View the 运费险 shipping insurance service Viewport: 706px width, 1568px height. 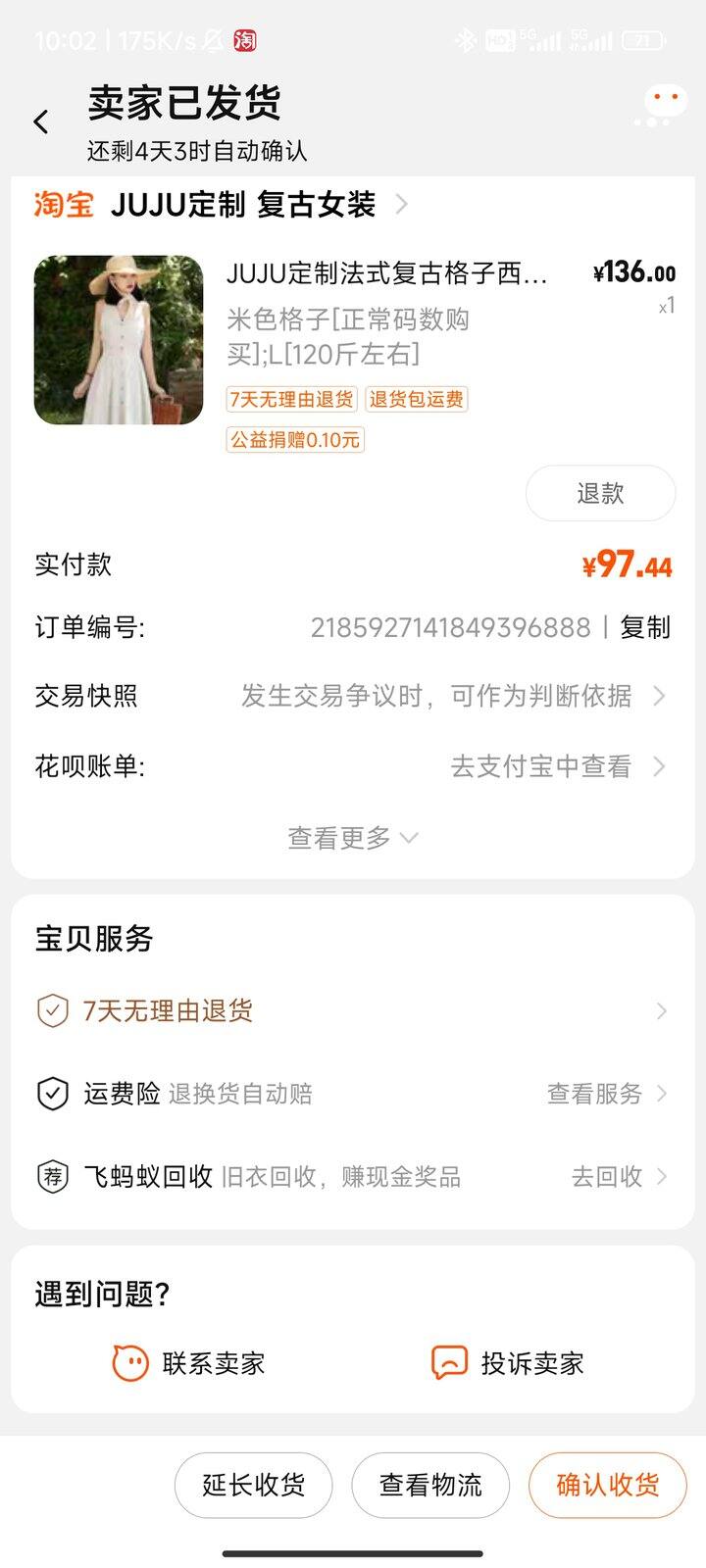(x=353, y=1094)
